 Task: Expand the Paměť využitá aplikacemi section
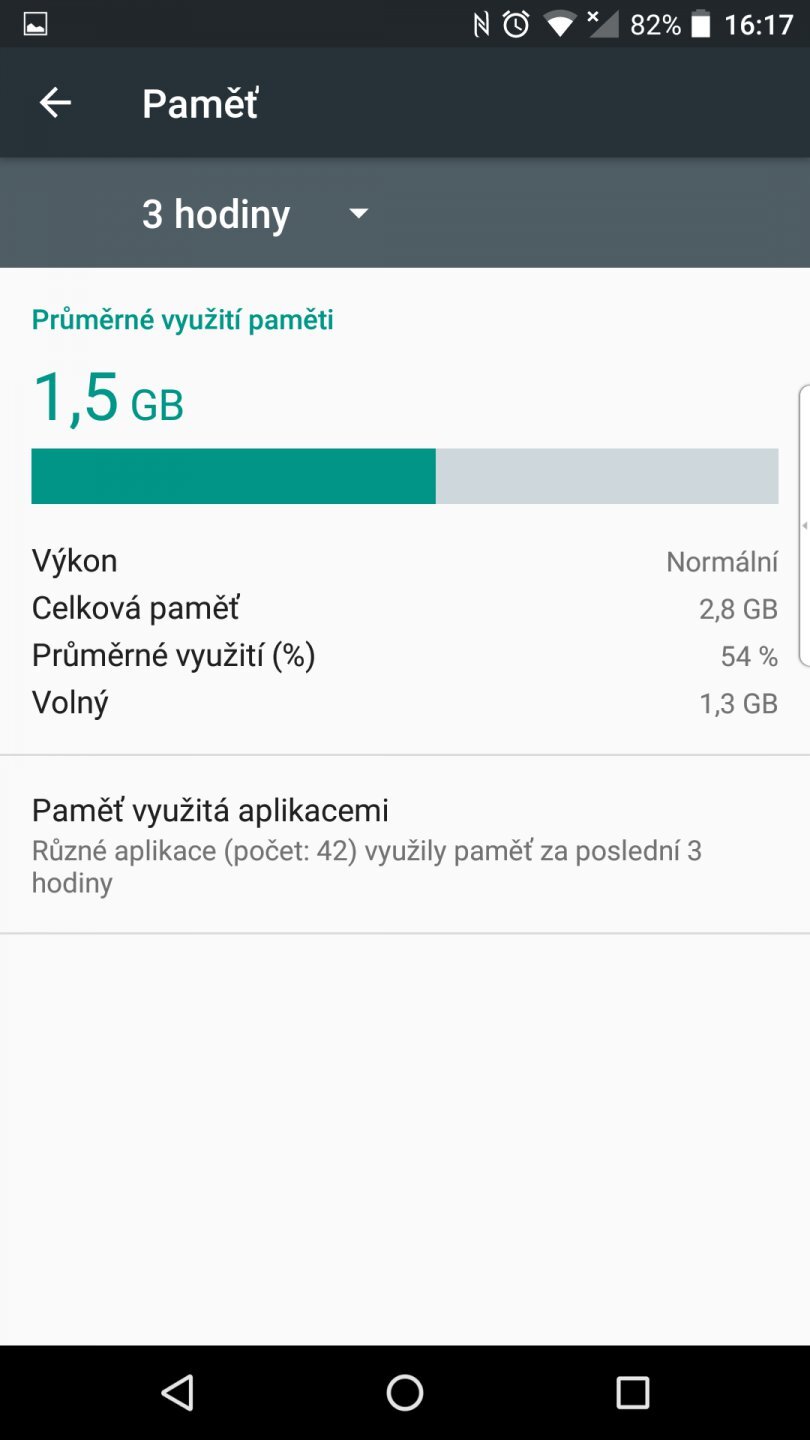[x=405, y=843]
